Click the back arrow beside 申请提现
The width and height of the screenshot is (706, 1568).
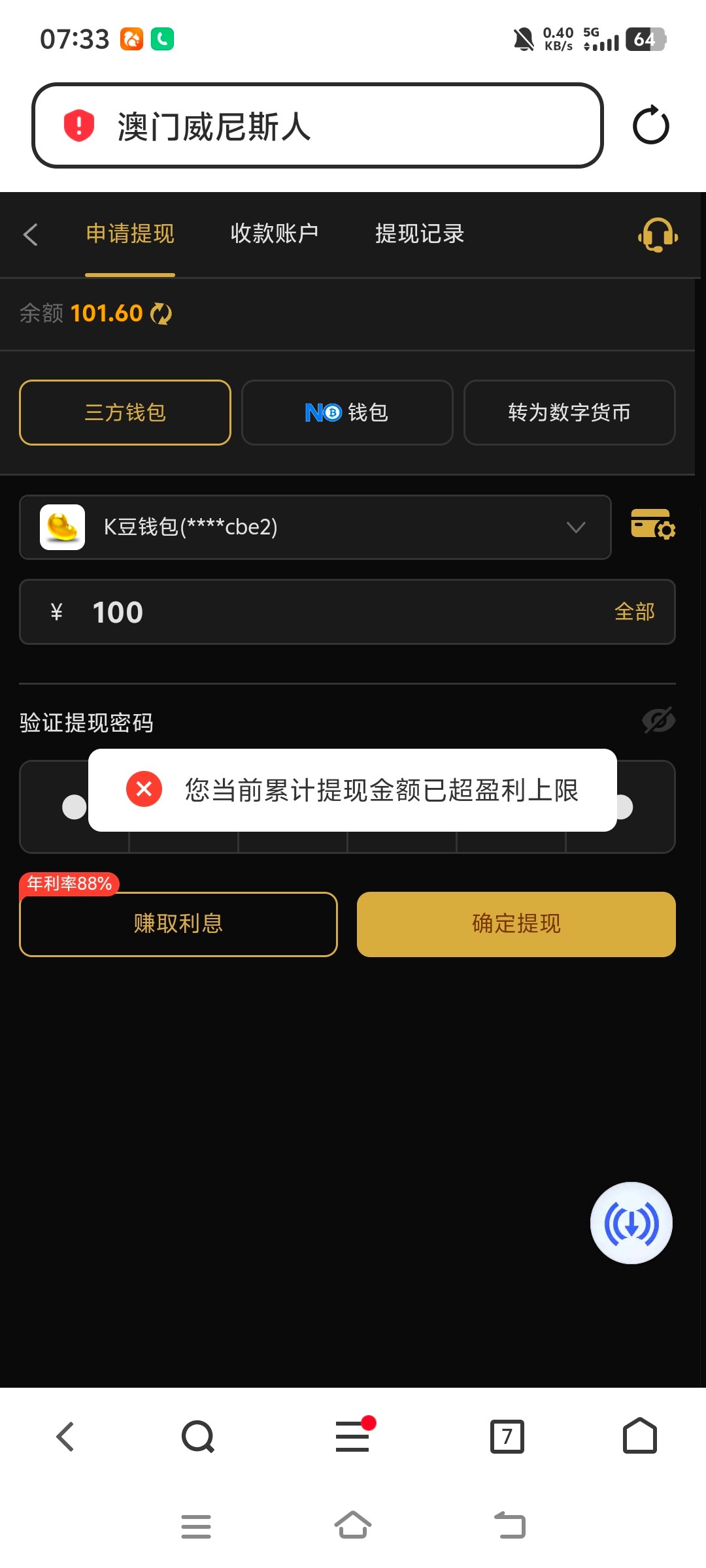29,234
